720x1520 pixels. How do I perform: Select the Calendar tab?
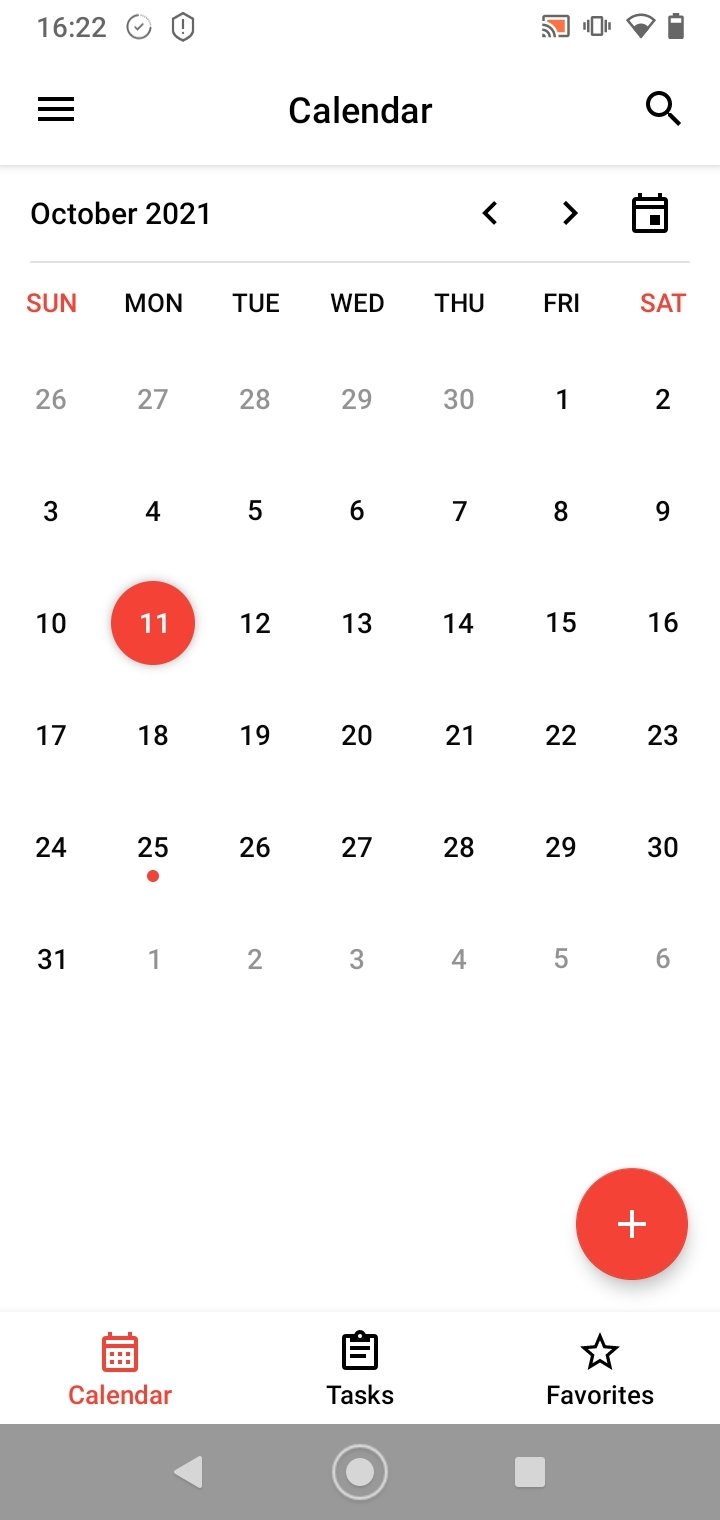[x=120, y=1368]
